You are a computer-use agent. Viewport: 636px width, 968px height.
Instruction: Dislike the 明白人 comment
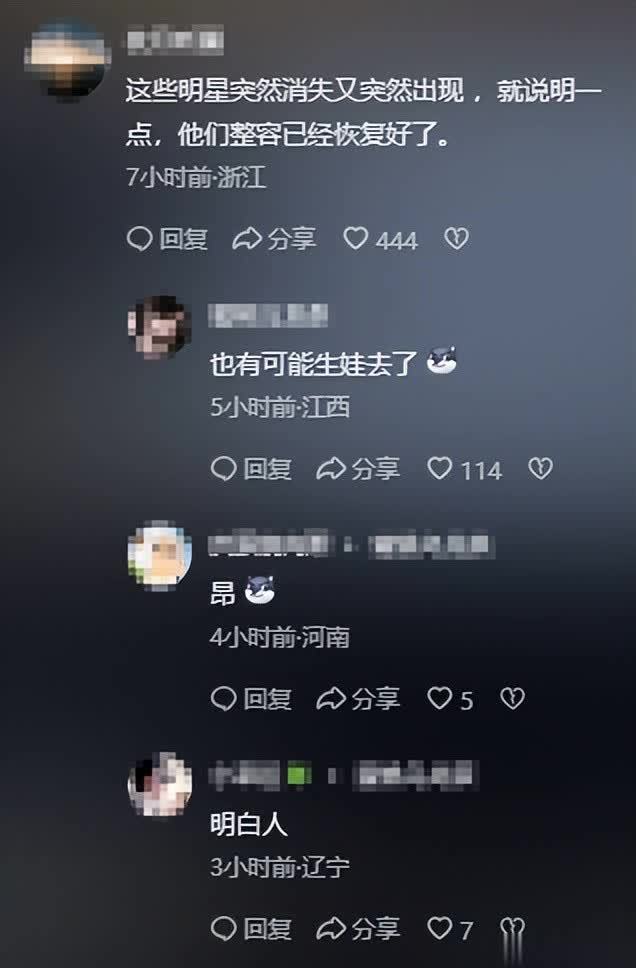click(x=512, y=928)
